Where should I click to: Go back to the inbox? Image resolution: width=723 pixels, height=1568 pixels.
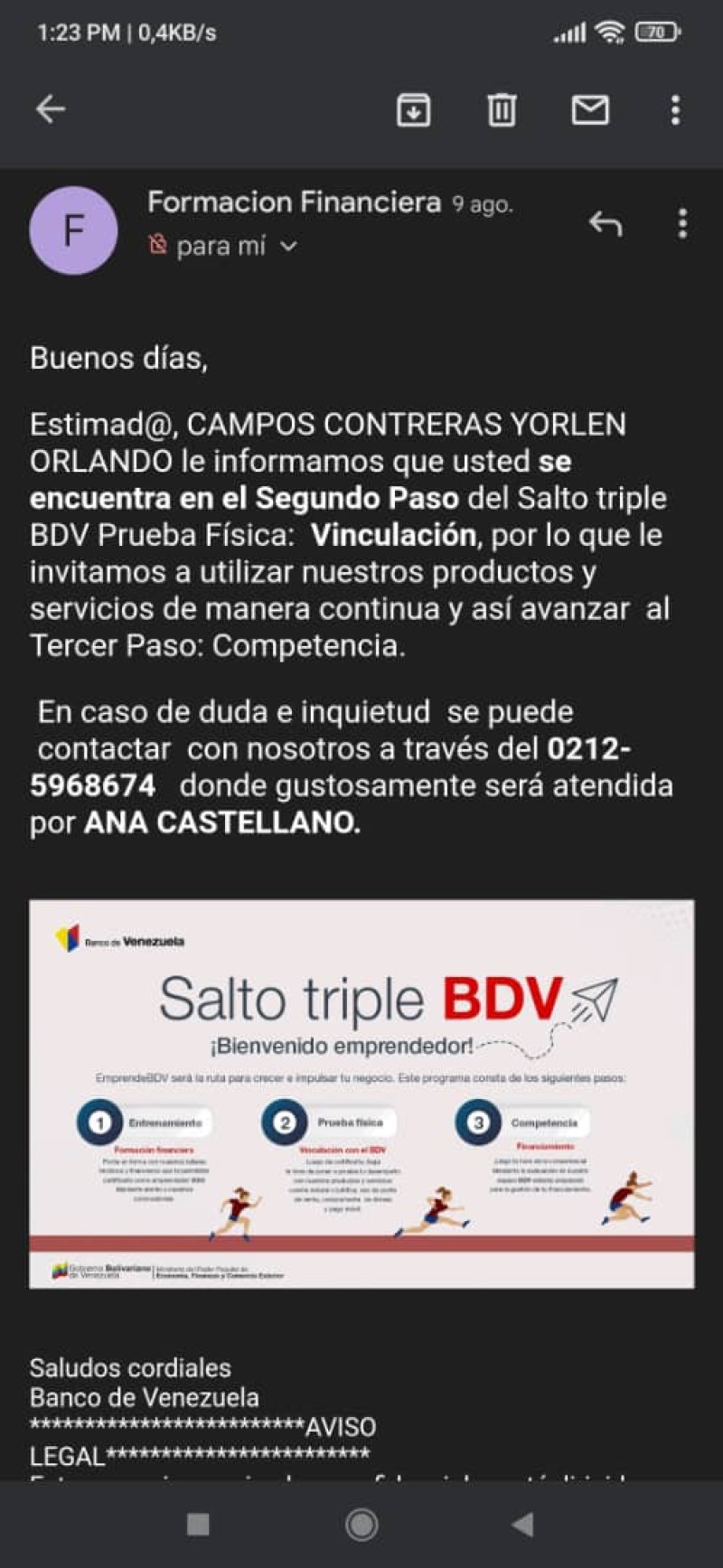point(51,109)
